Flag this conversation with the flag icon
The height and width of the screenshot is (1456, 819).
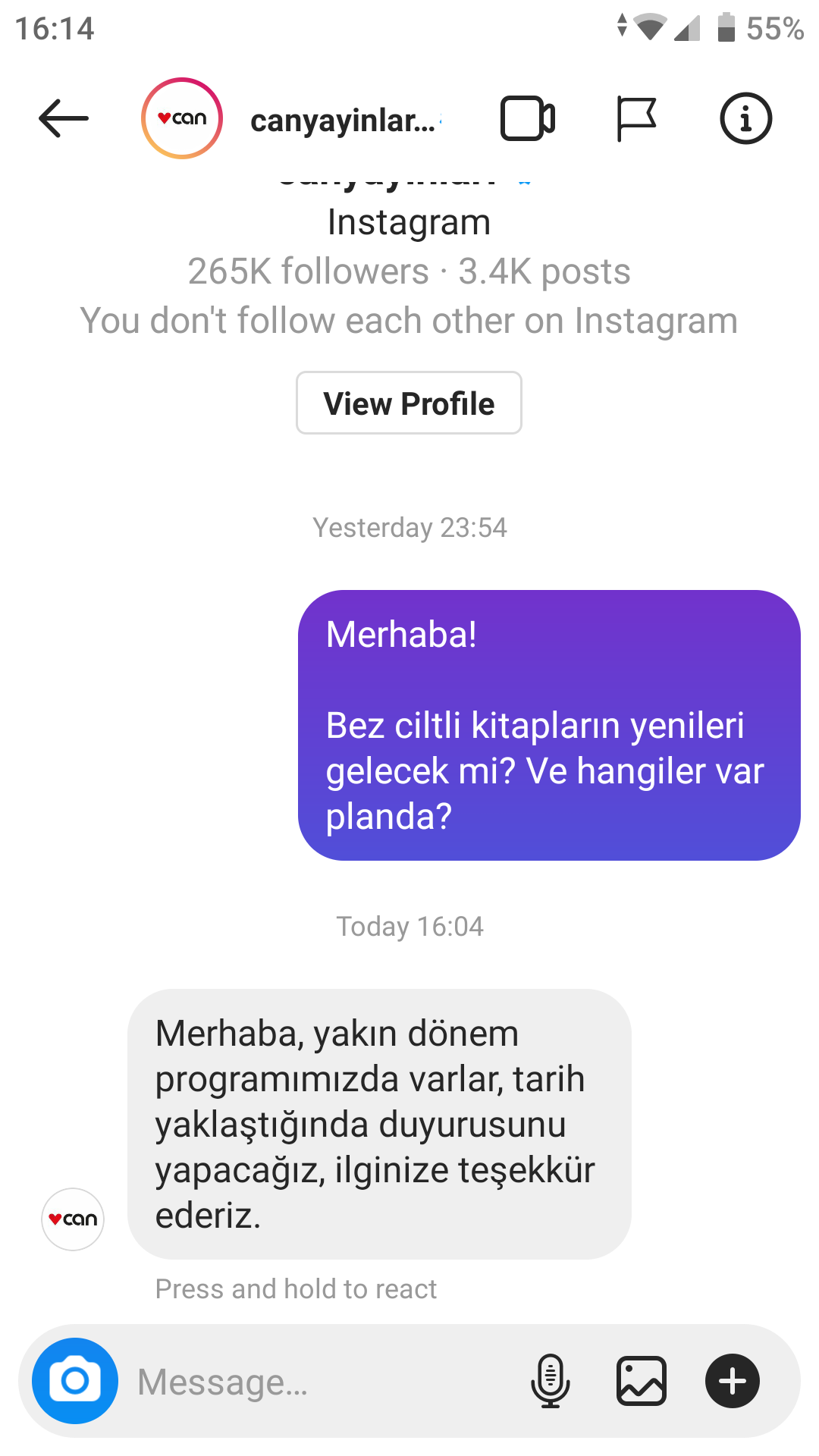click(x=635, y=118)
